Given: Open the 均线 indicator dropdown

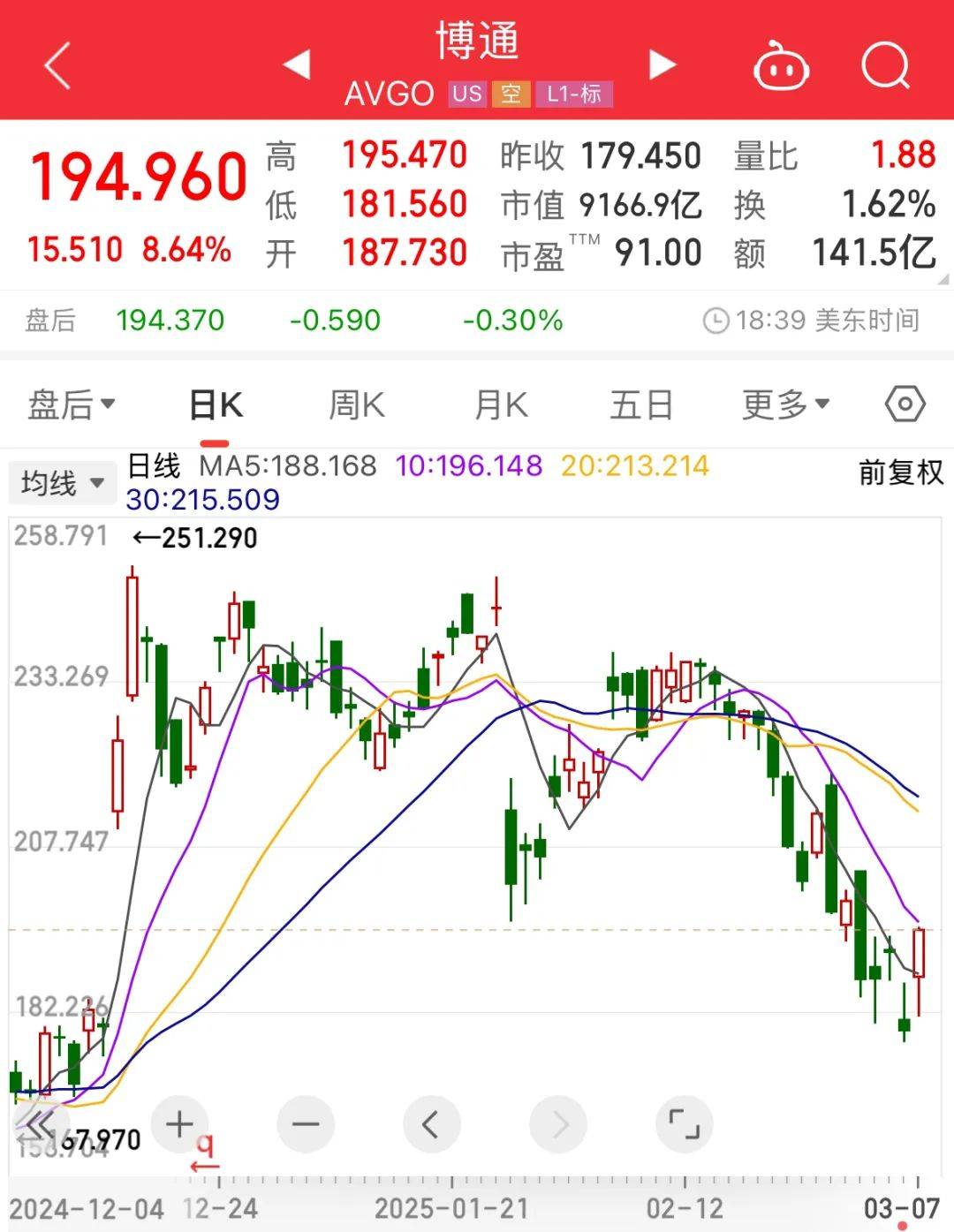Looking at the screenshot, I should 63,483.
